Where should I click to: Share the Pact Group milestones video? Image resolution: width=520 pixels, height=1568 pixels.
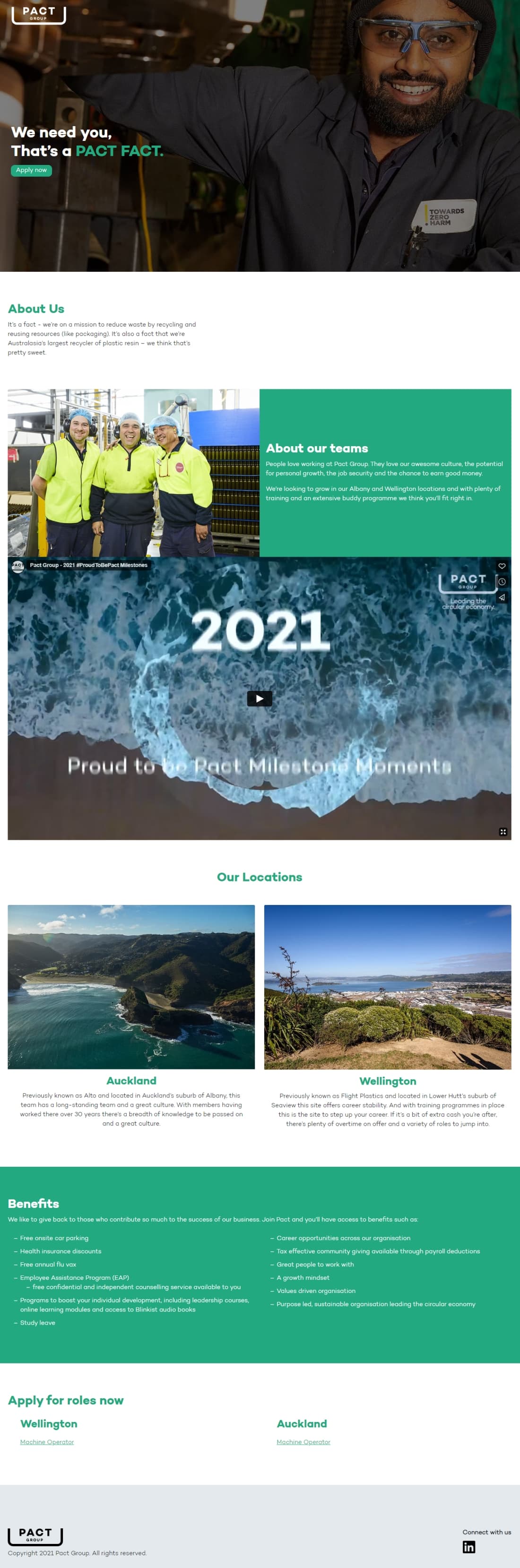[502, 598]
